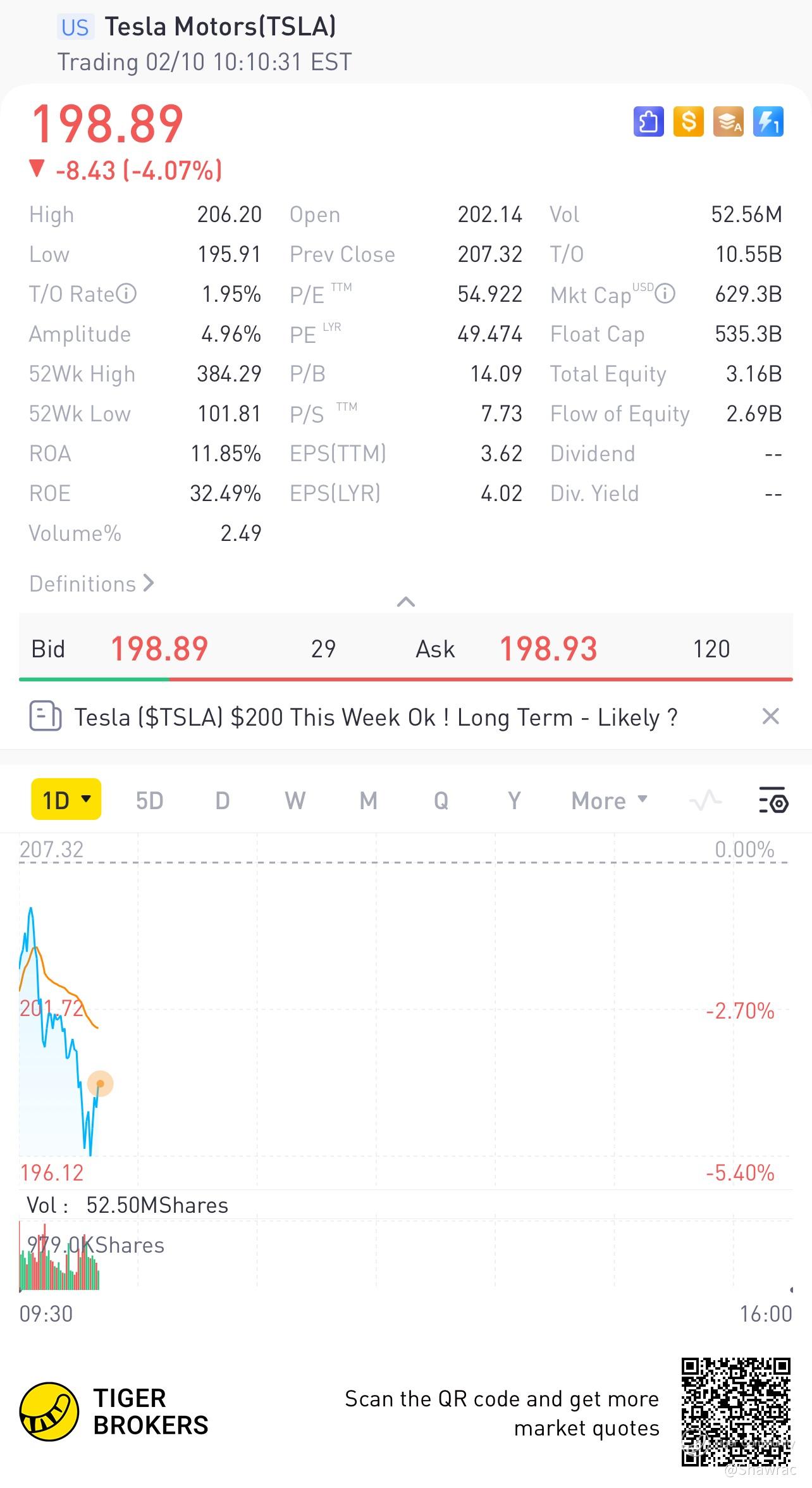This screenshot has width=812, height=1488.
Task: Open the 1D timeframe dropdown
Action: tap(66, 800)
